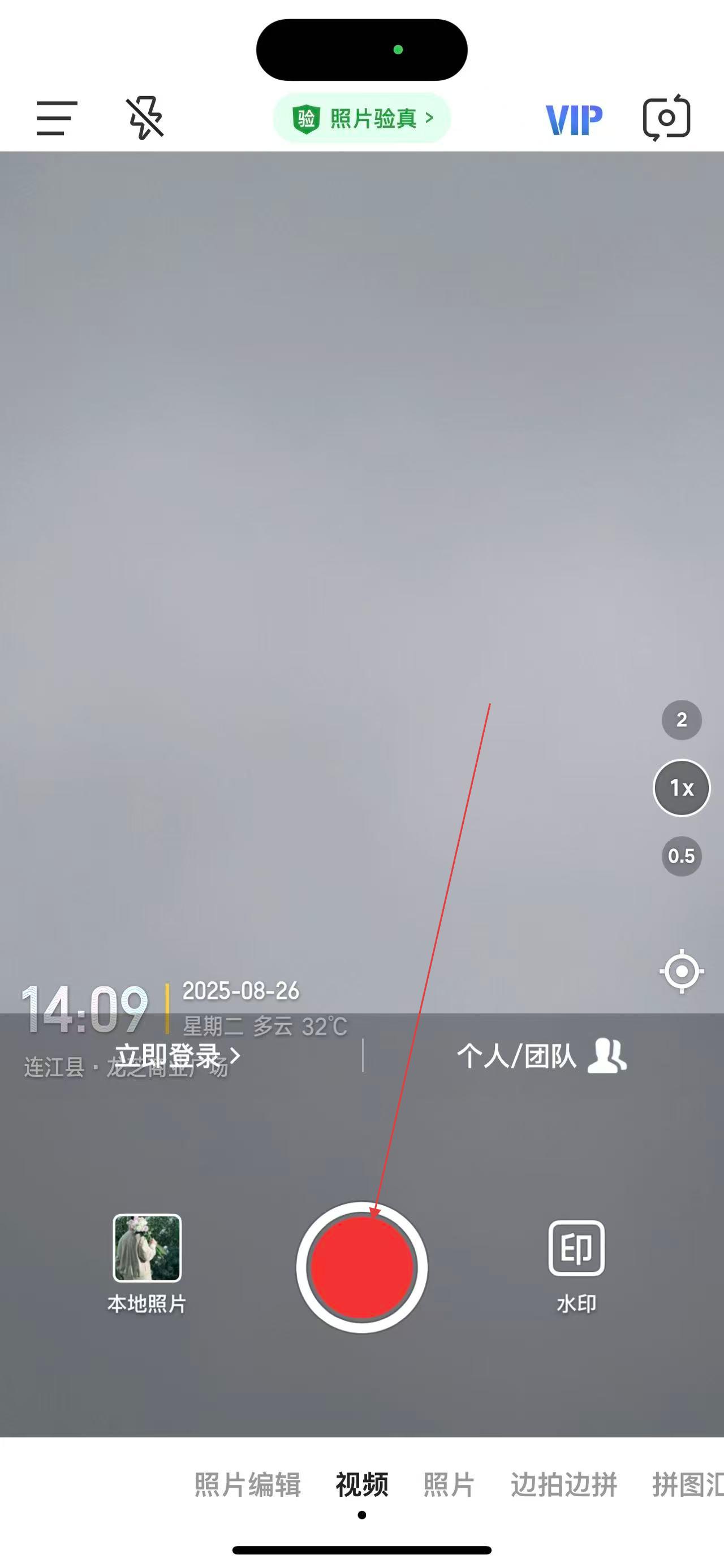Screen dimensions: 724x1568
Task: Select 2x zoom level
Action: (682, 720)
